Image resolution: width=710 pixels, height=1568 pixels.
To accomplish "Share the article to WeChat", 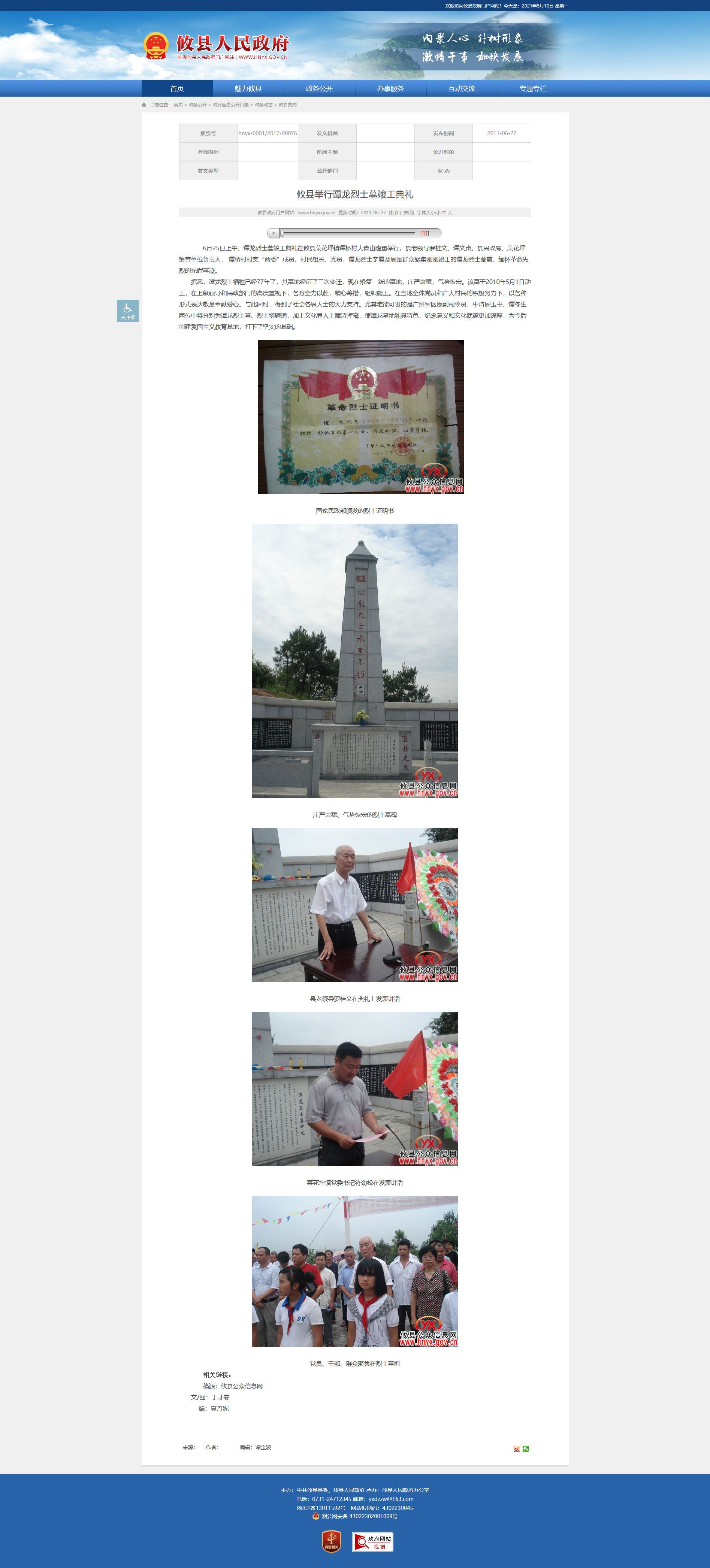I will tap(526, 1449).
